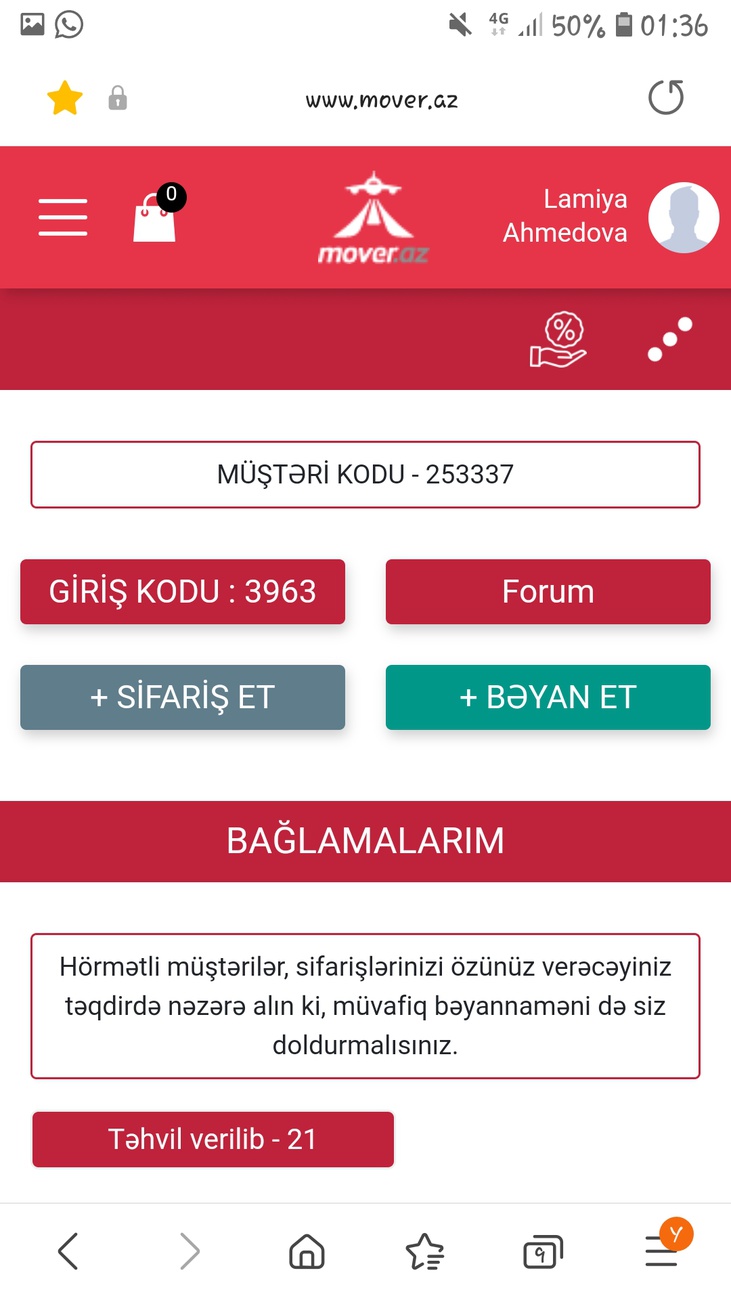Viewport: 731px width, 1300px height.
Task: Go back in the browser
Action: pos(68,1251)
